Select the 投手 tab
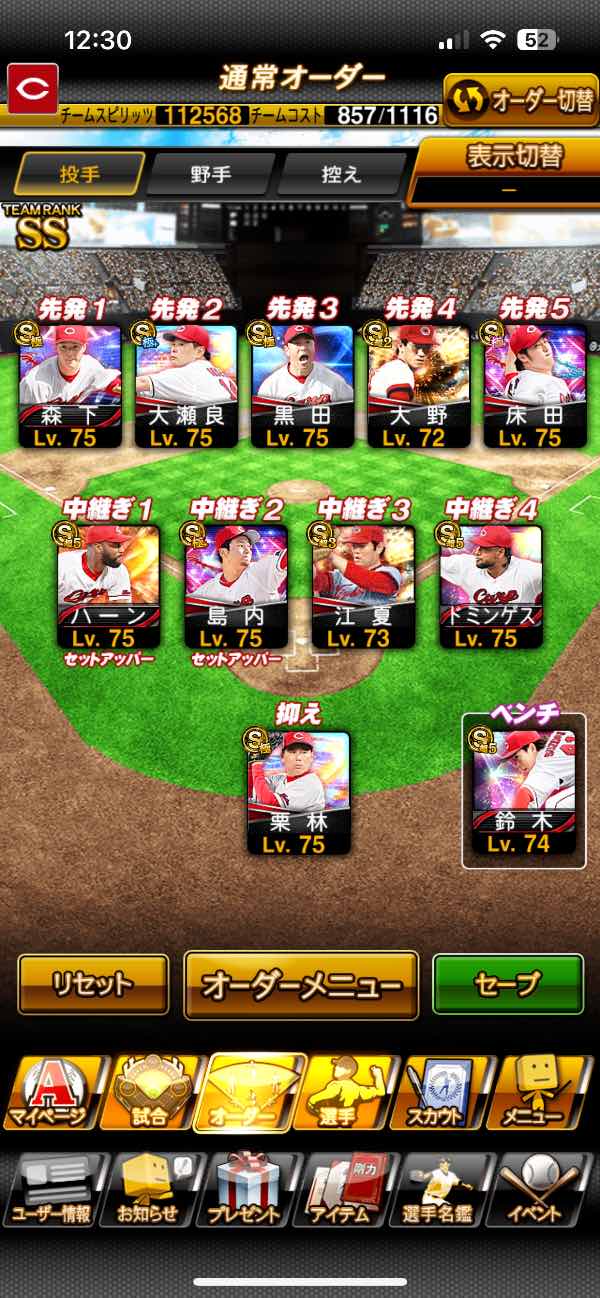600x1298 pixels. pos(80,173)
